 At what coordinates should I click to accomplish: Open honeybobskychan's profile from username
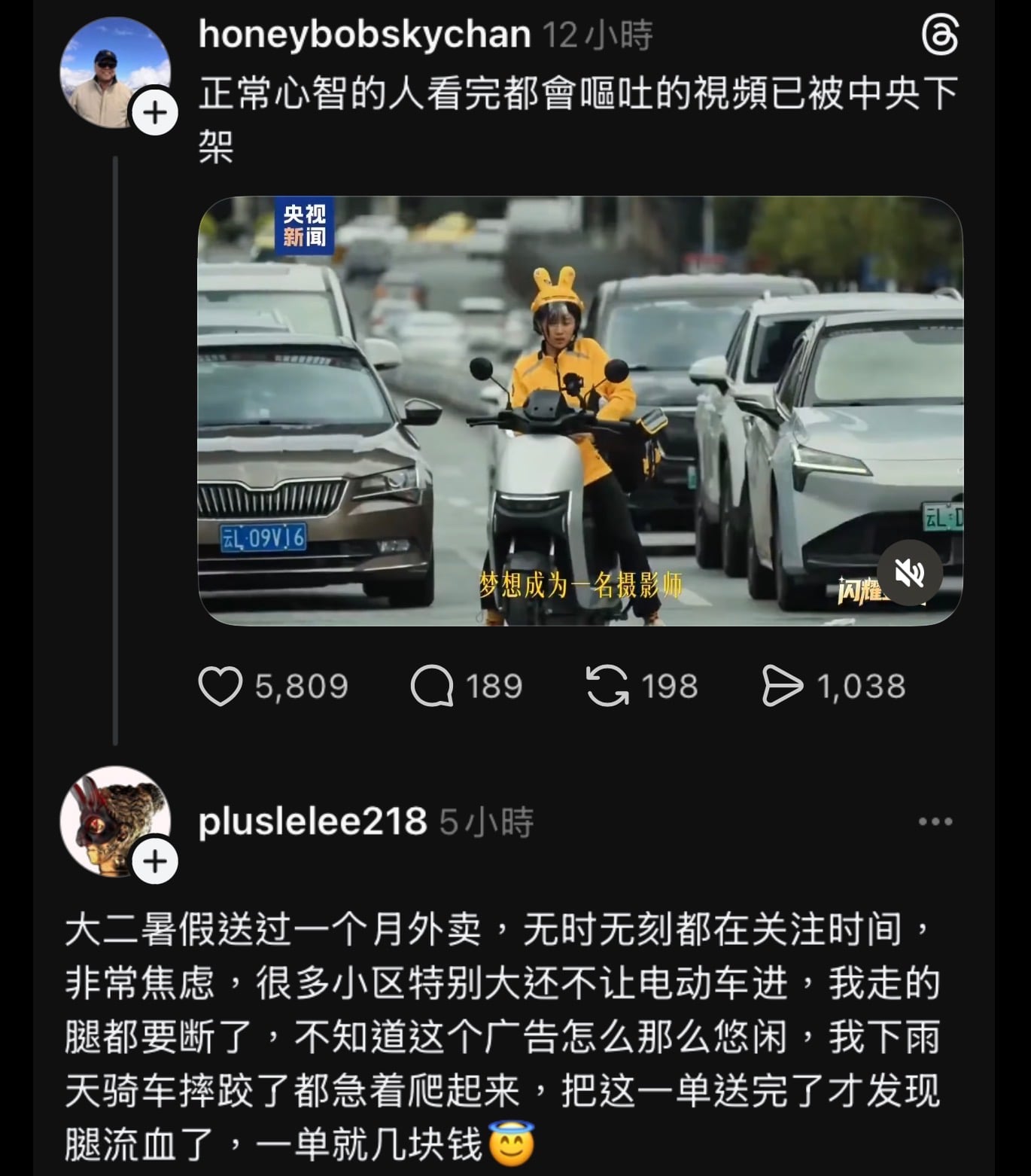(364, 35)
